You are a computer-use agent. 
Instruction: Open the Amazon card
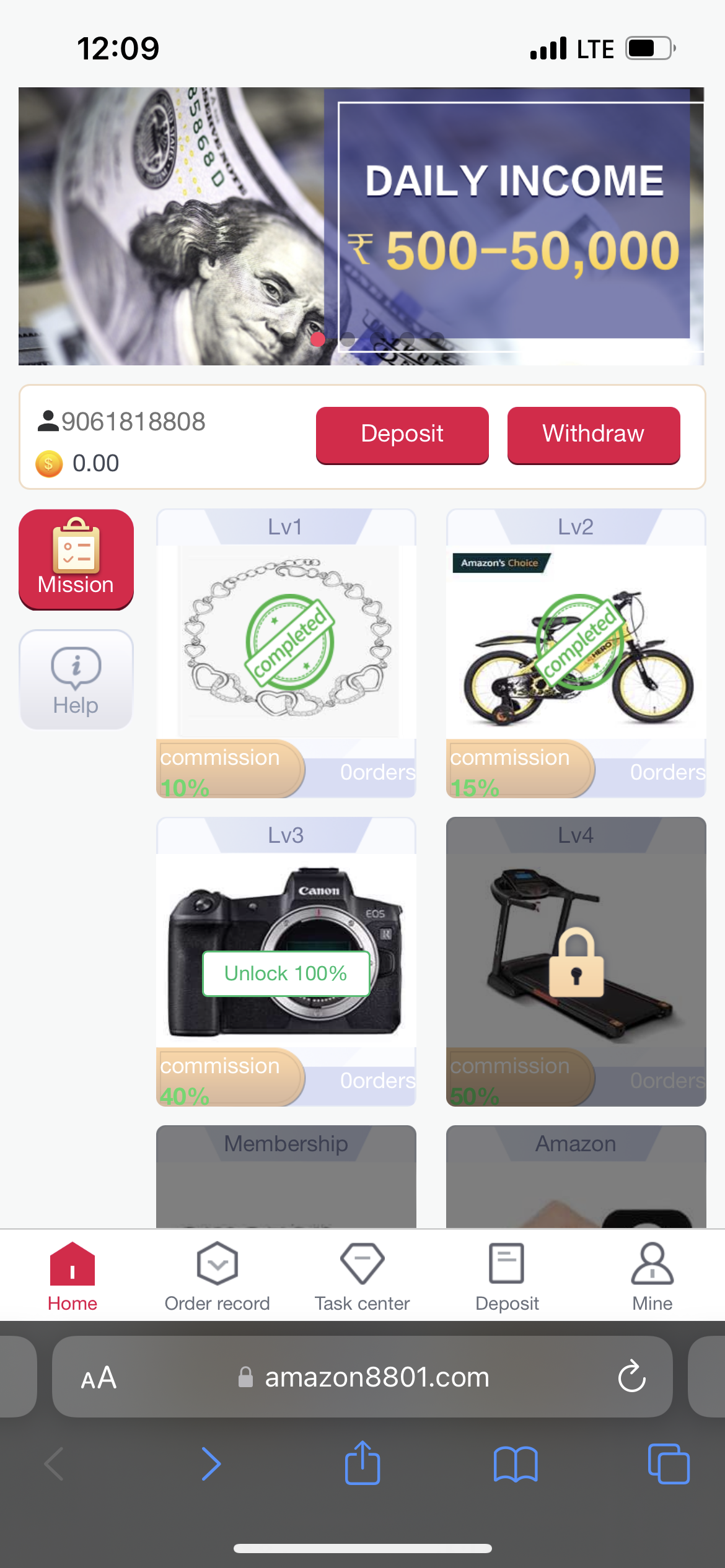[x=576, y=1175]
